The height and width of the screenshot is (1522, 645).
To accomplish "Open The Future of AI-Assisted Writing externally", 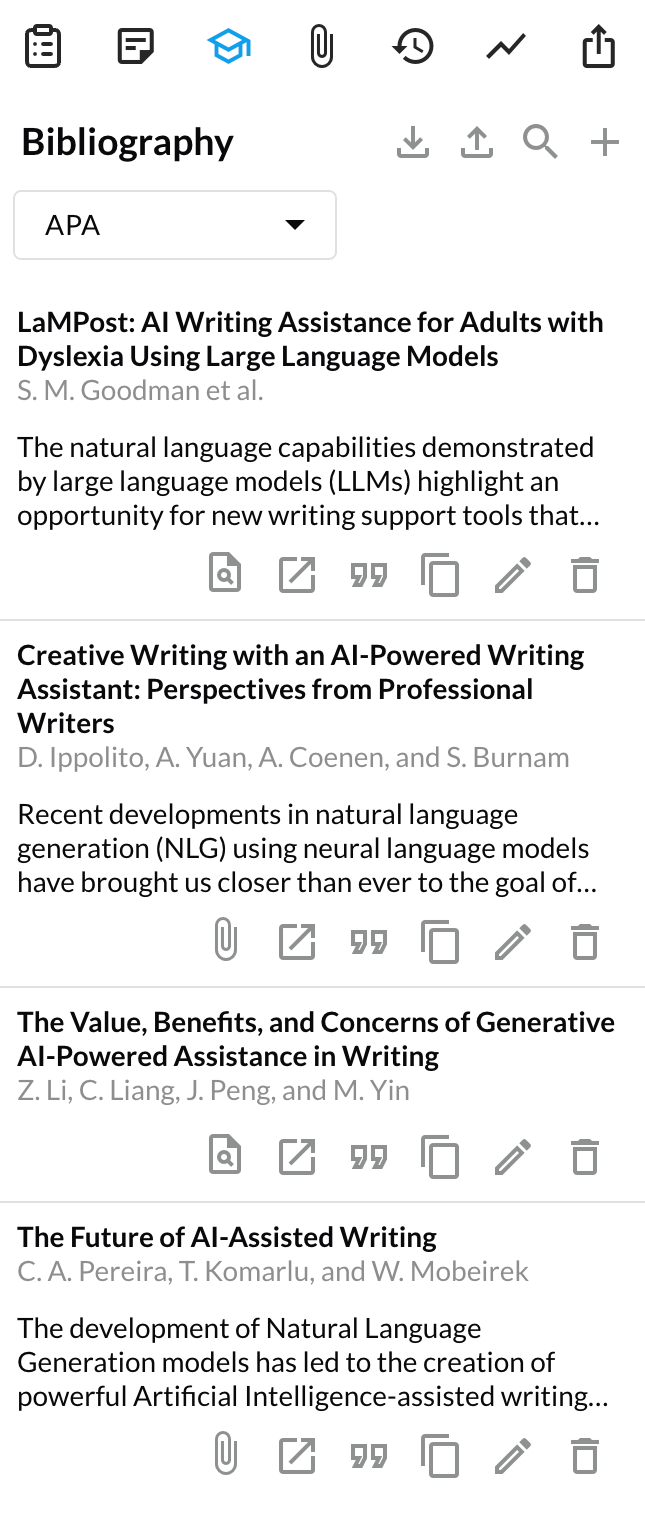I will point(297,1456).
